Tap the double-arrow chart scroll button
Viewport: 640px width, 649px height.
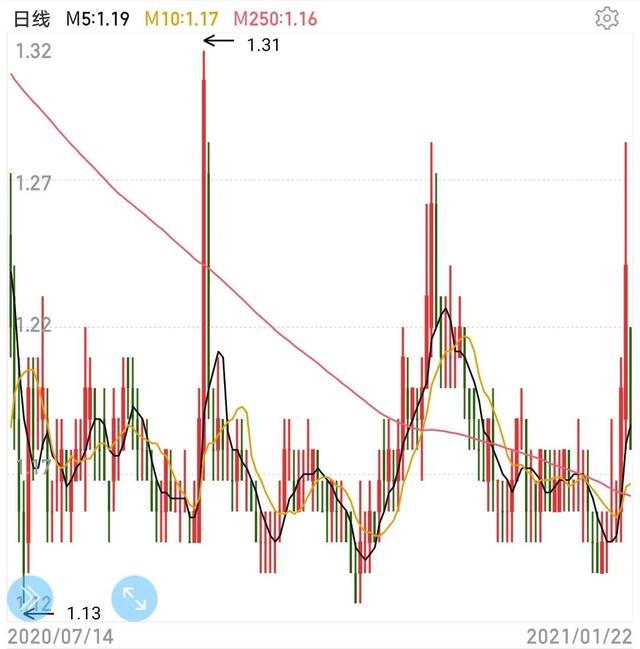(x=28, y=599)
